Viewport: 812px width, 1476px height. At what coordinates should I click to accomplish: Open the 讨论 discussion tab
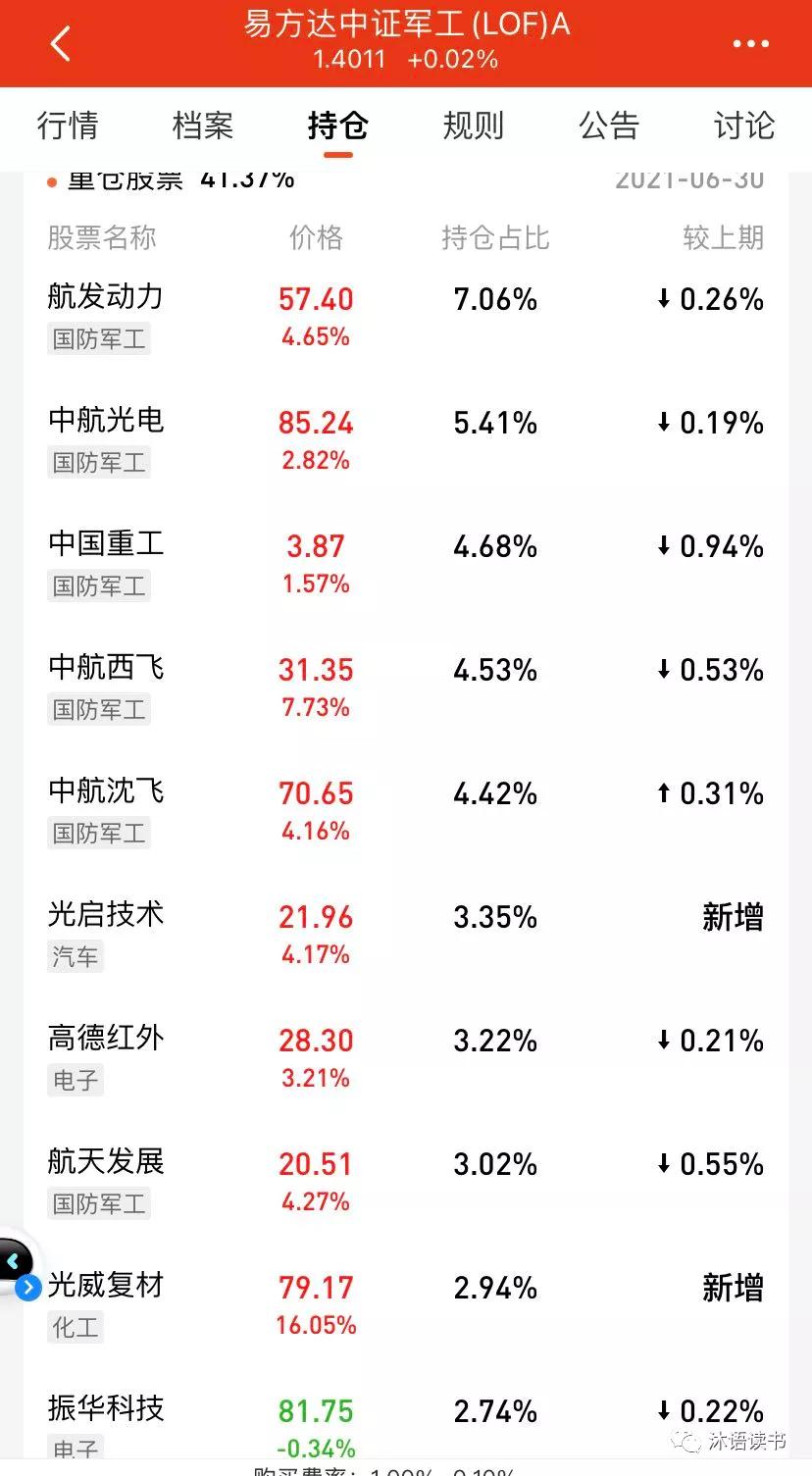coord(742,127)
